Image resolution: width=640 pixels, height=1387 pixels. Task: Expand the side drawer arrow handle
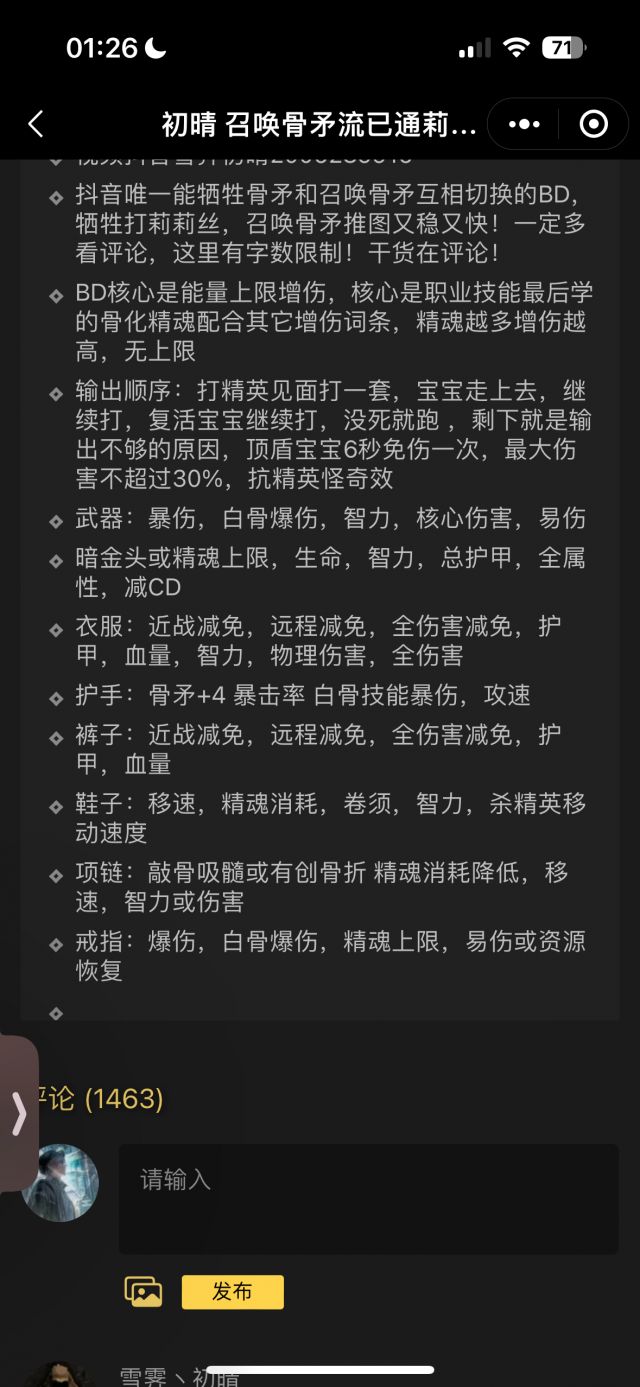(18, 1113)
